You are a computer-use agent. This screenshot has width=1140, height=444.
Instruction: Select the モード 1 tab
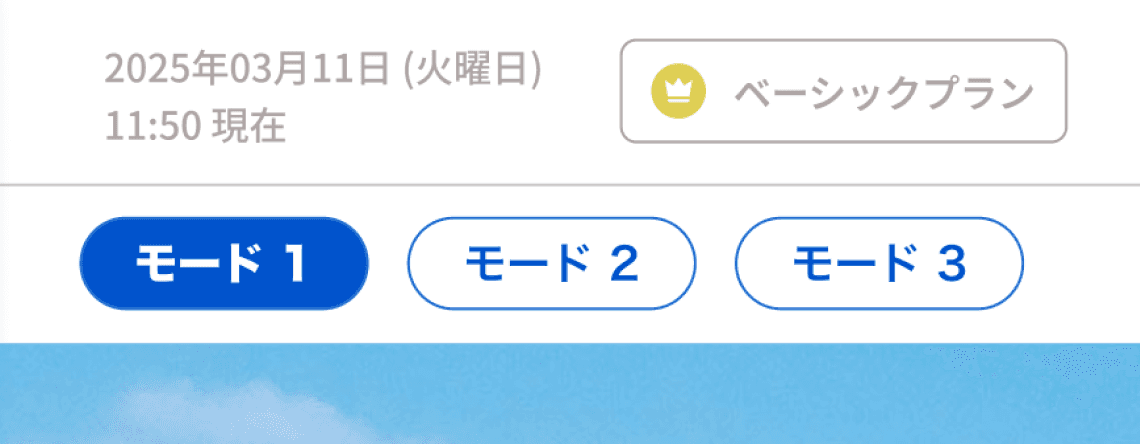pos(224,263)
